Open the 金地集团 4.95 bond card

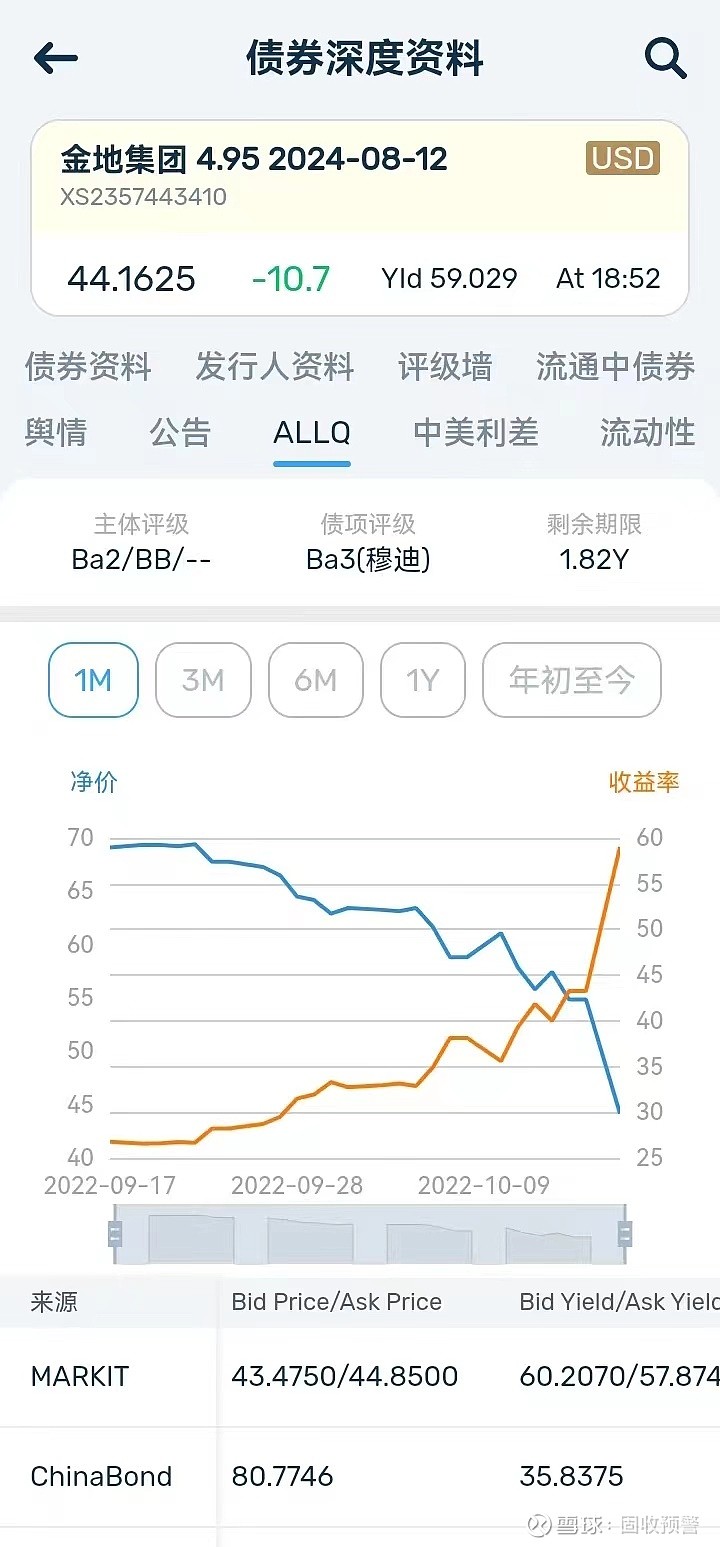(x=360, y=218)
